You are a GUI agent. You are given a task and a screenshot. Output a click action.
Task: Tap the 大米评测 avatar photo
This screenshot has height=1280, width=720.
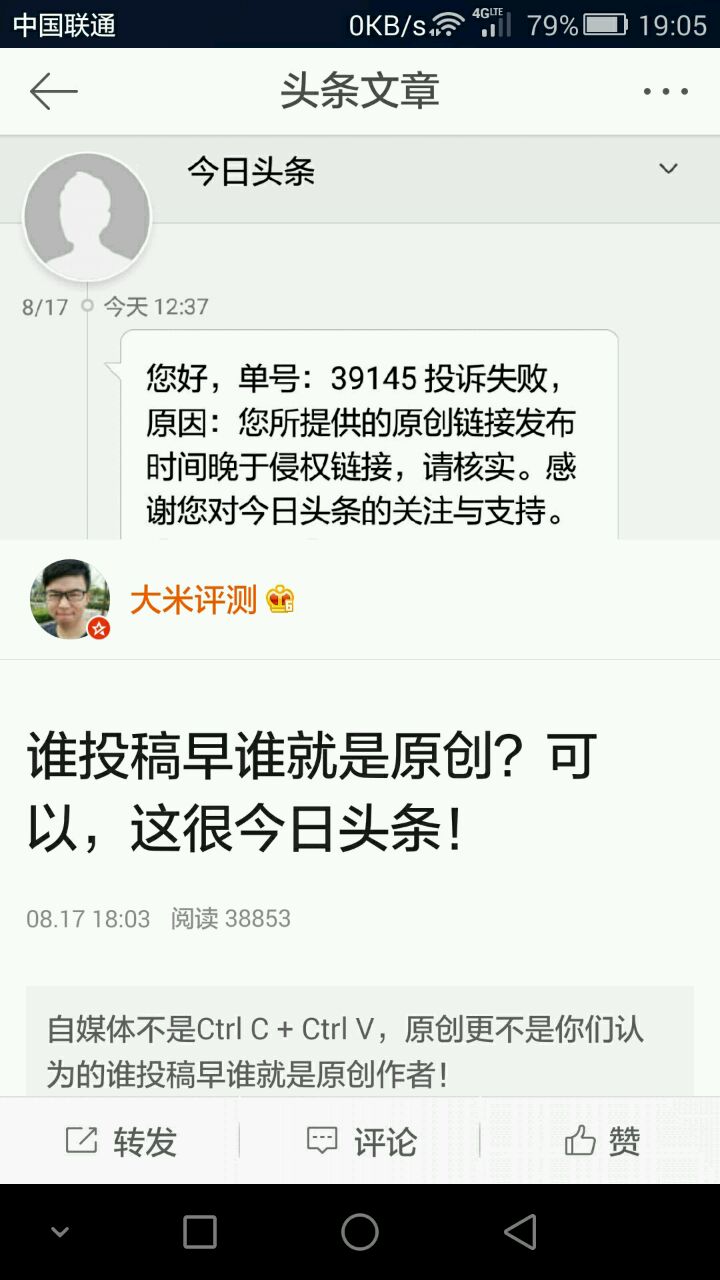tap(70, 599)
